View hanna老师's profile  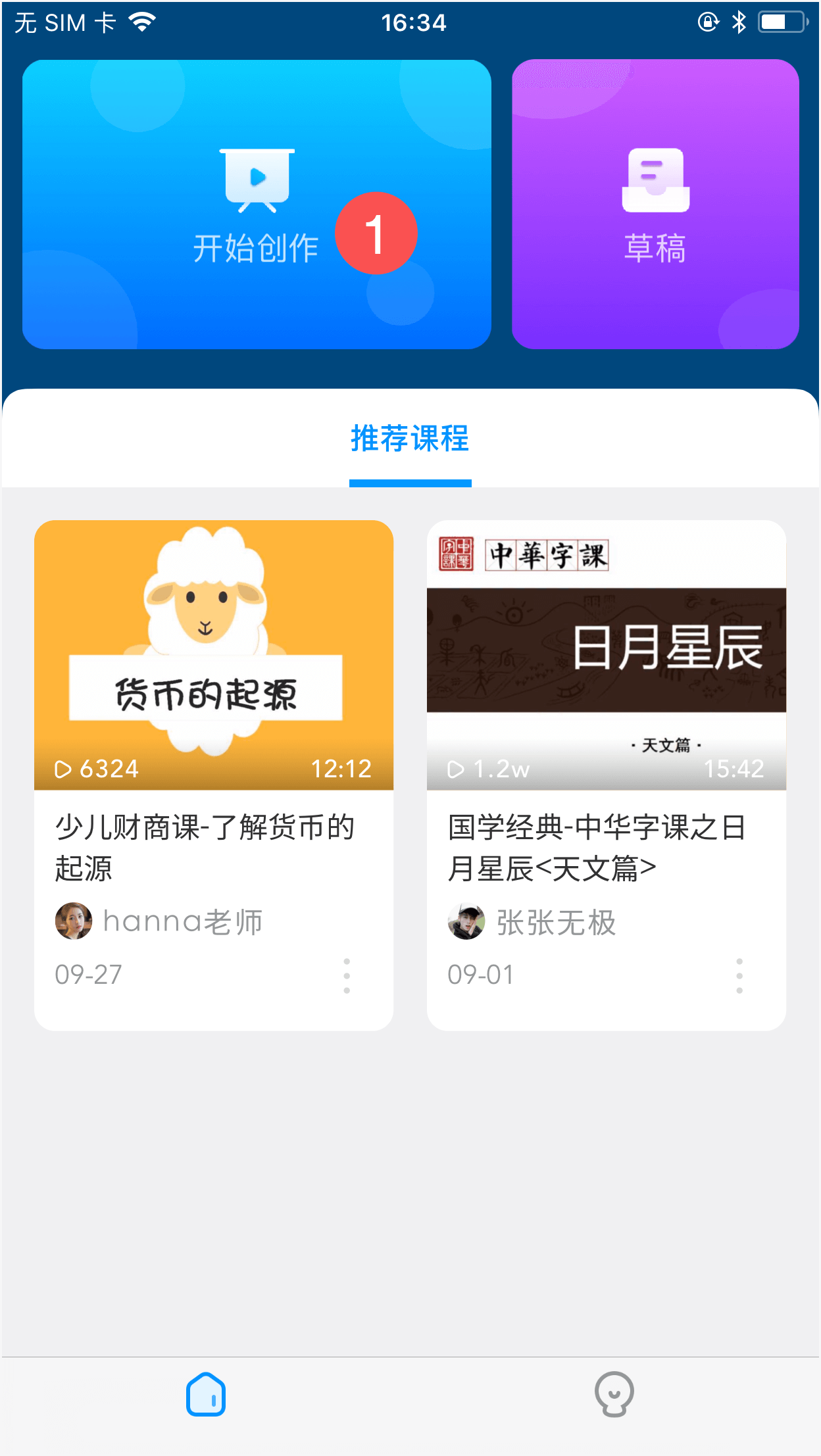point(159,921)
